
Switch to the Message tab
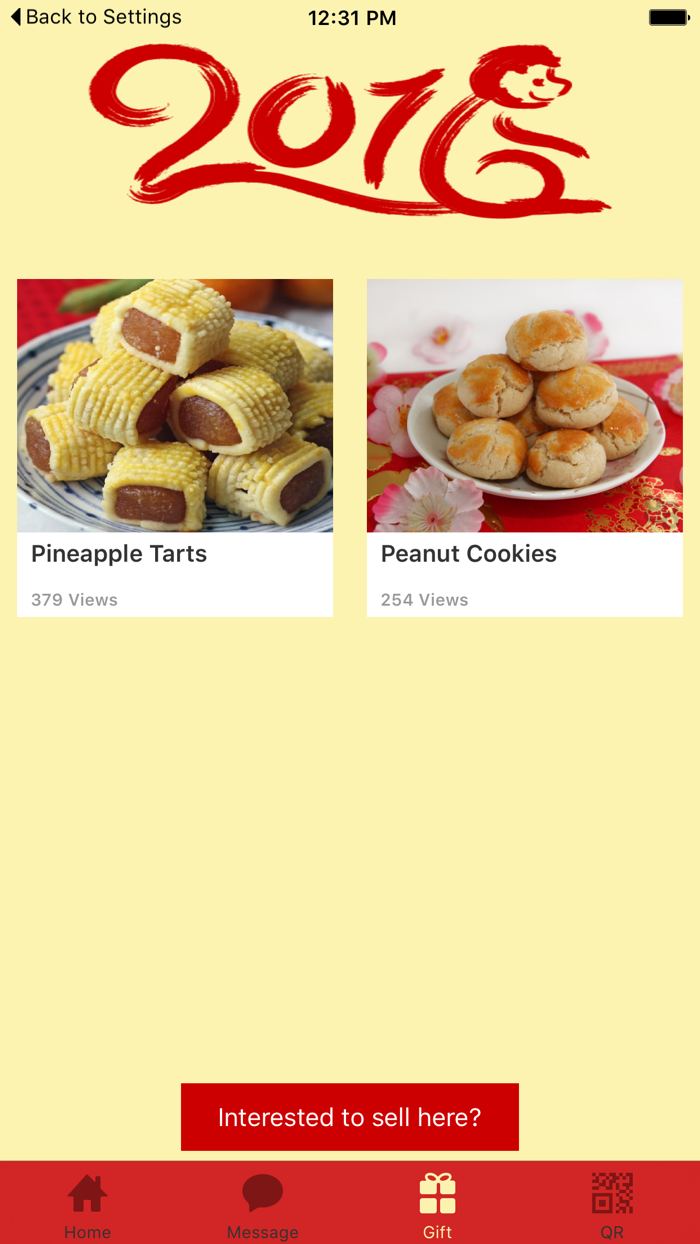pyautogui.click(x=262, y=1204)
